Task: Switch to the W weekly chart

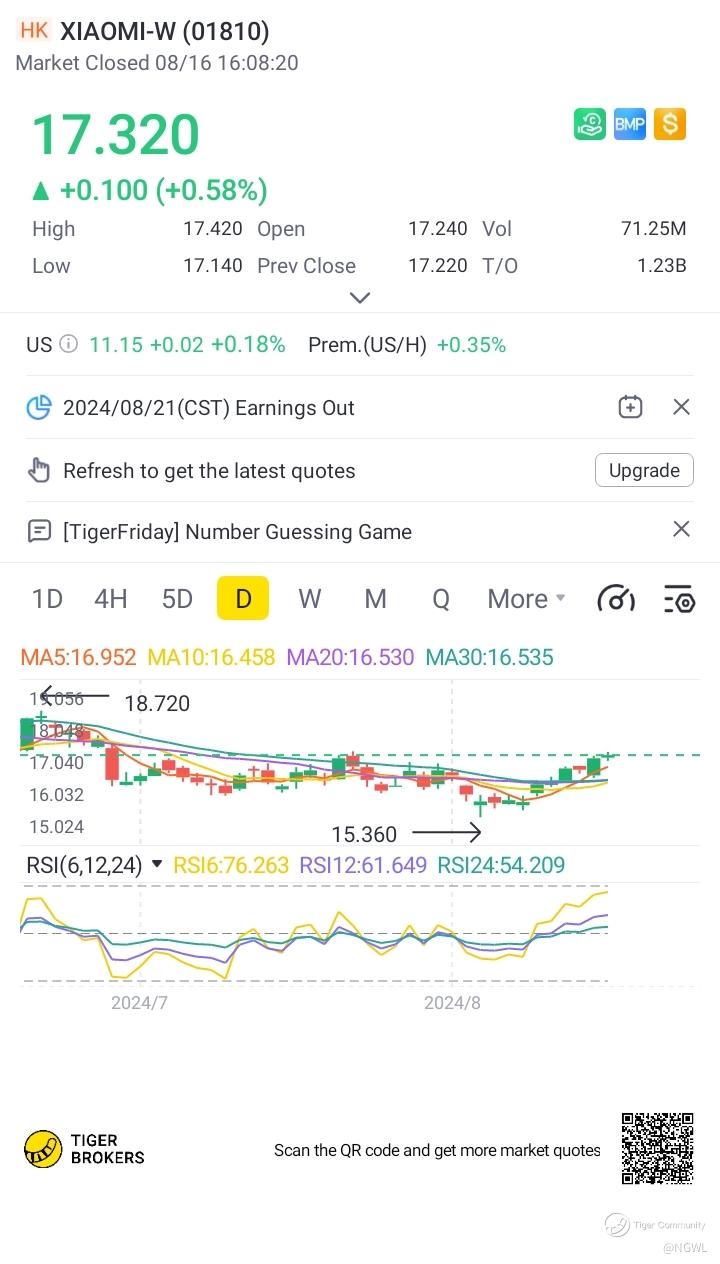Action: 310,599
